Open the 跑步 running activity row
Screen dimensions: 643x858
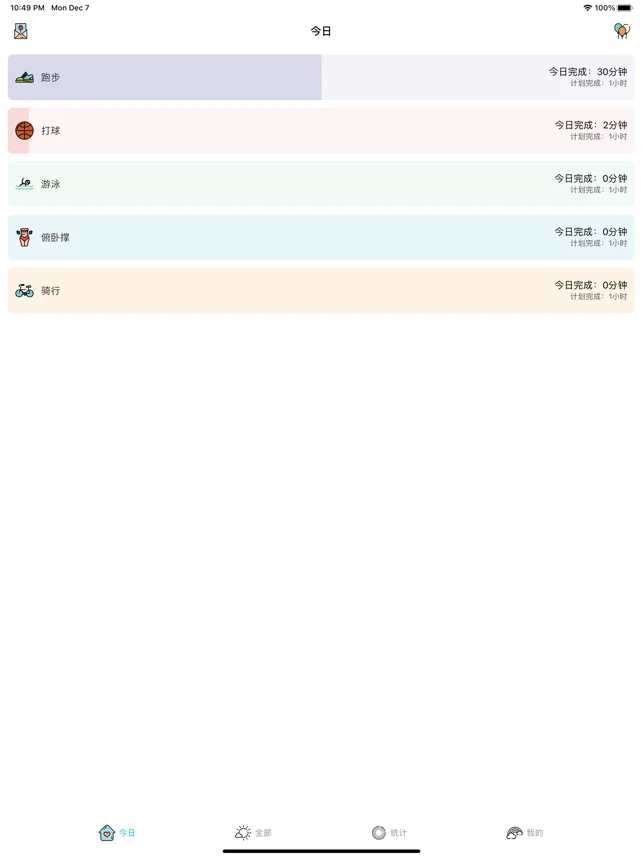click(321, 77)
